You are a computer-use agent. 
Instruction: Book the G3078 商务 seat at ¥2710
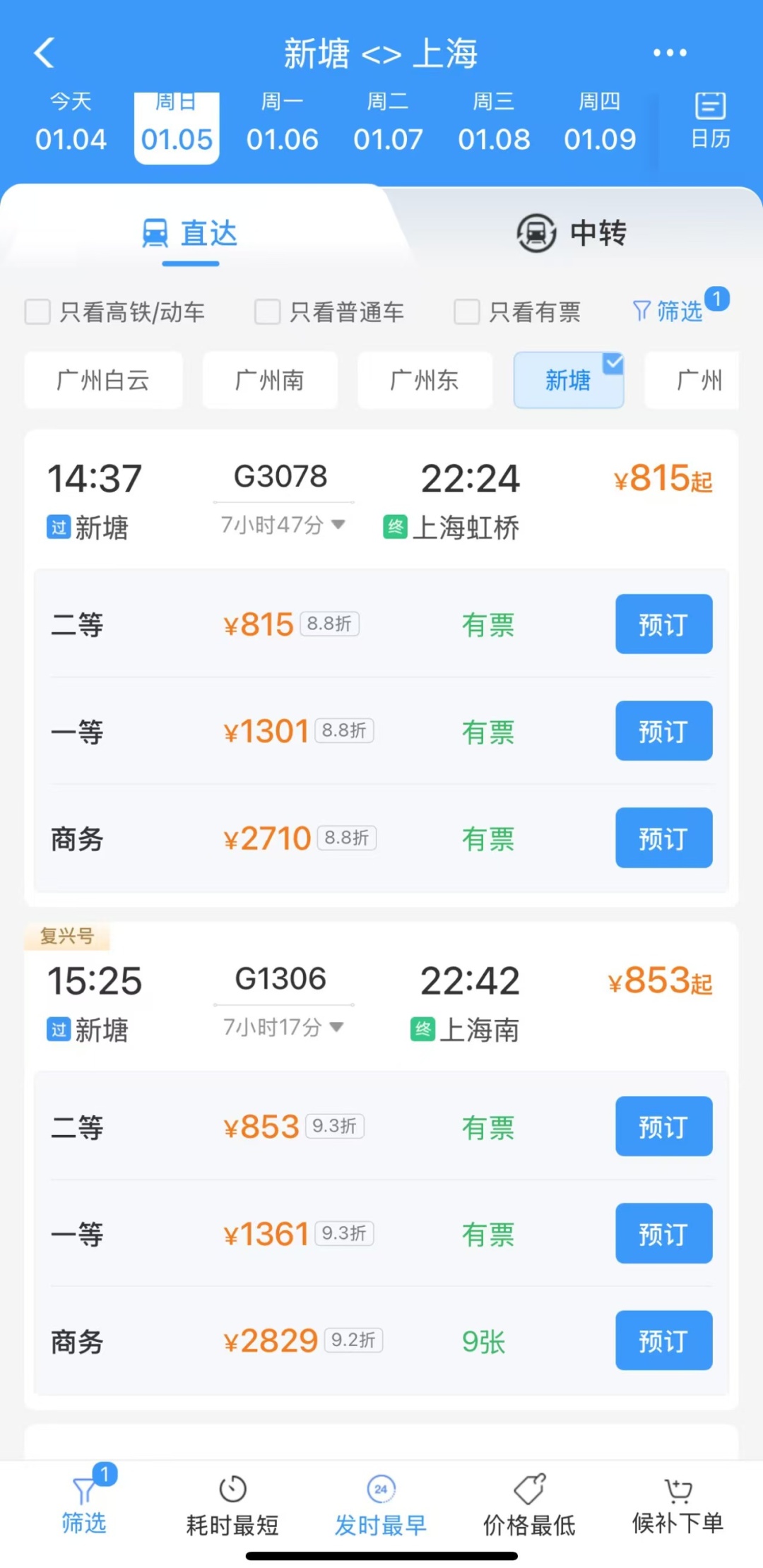tap(663, 838)
